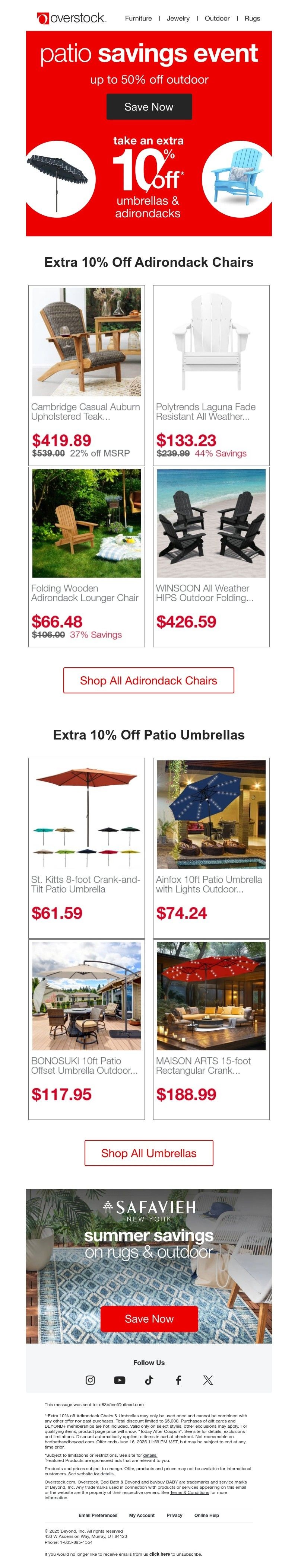The width and height of the screenshot is (298, 1568).
Task: Visit Overstock's TikTok profile
Action: 149,1380
